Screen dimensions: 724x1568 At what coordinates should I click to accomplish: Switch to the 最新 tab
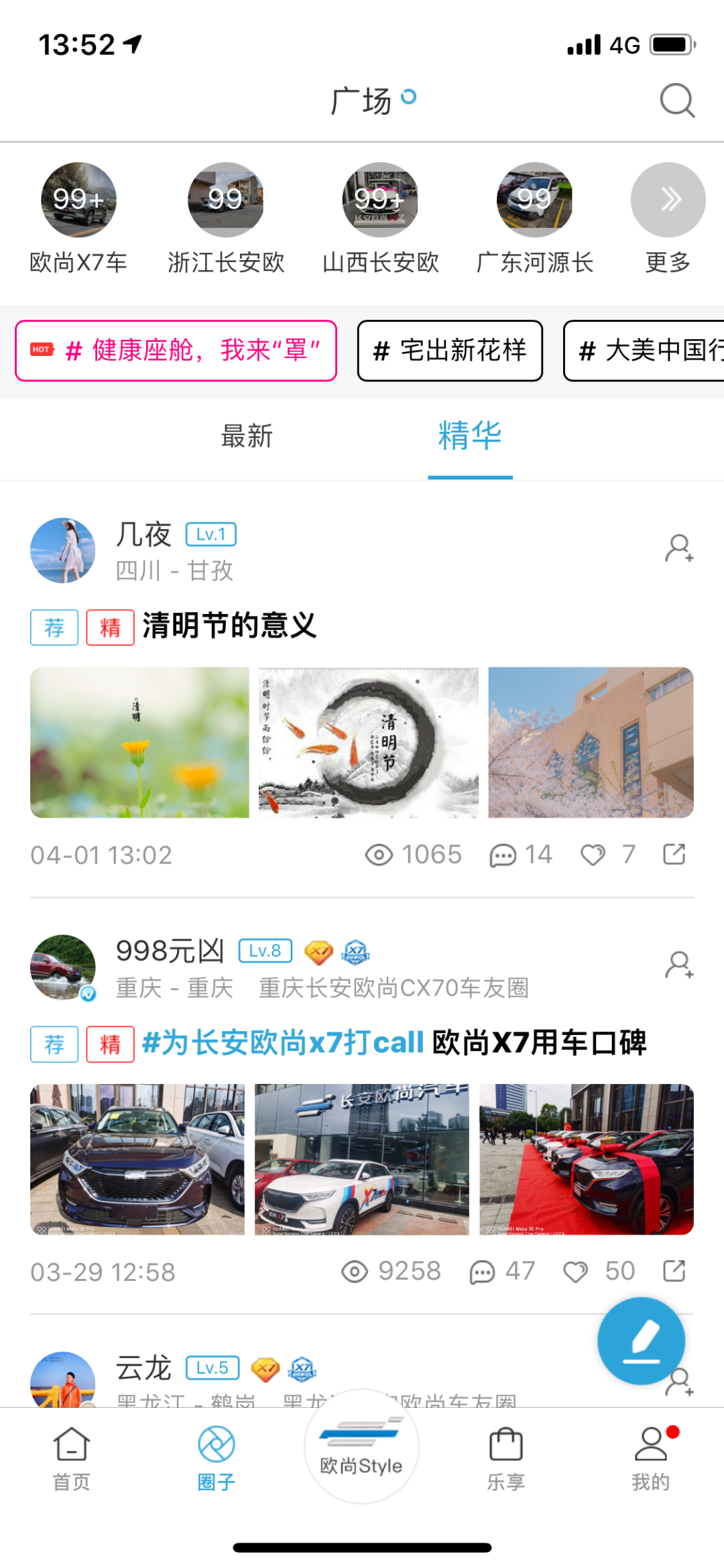pos(247,436)
